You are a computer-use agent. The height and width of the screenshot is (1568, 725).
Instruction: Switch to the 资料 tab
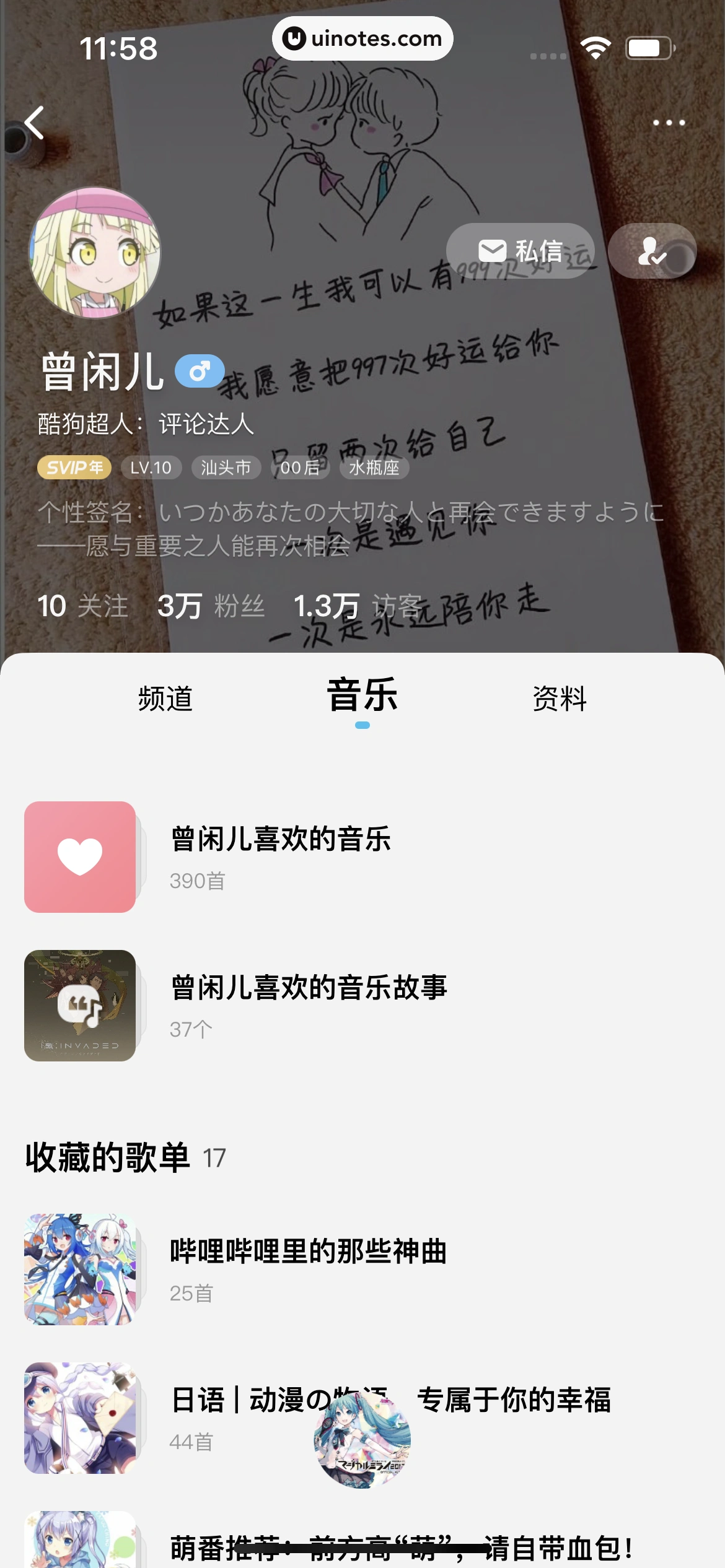pos(558,698)
